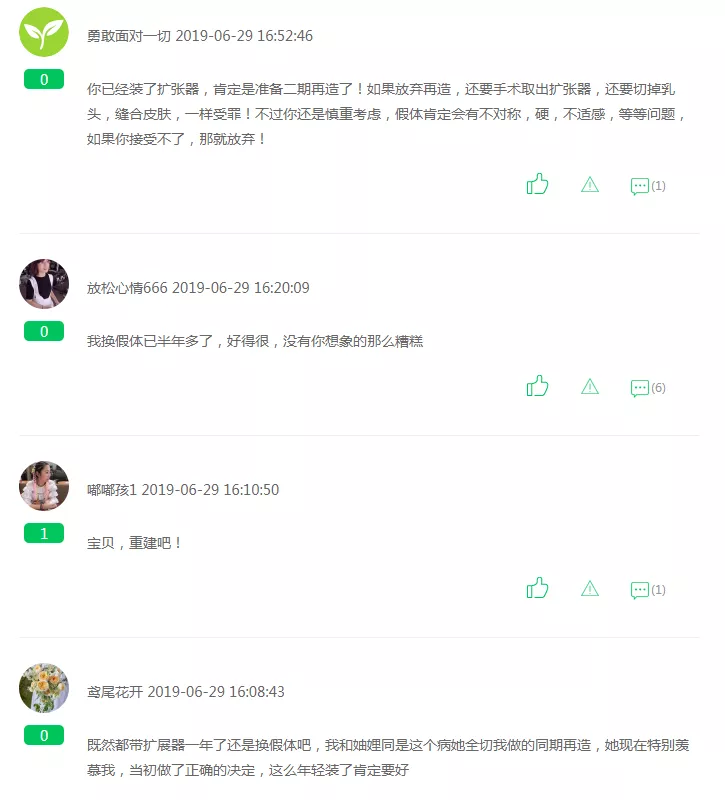The width and height of the screenshot is (725, 800).
Task: Open 嘟嘟孩1's profile avatar
Action: point(44,486)
